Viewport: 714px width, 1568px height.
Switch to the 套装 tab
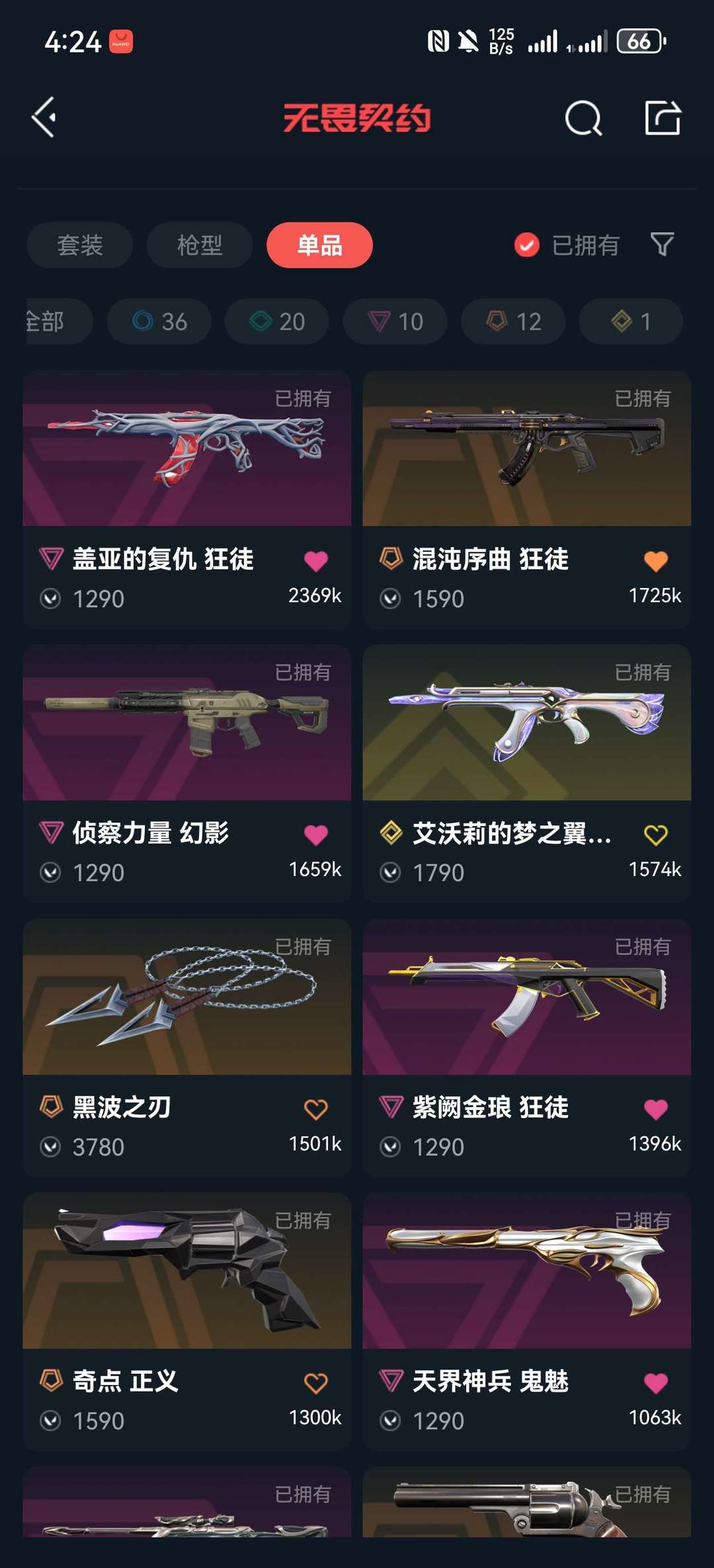click(x=80, y=245)
